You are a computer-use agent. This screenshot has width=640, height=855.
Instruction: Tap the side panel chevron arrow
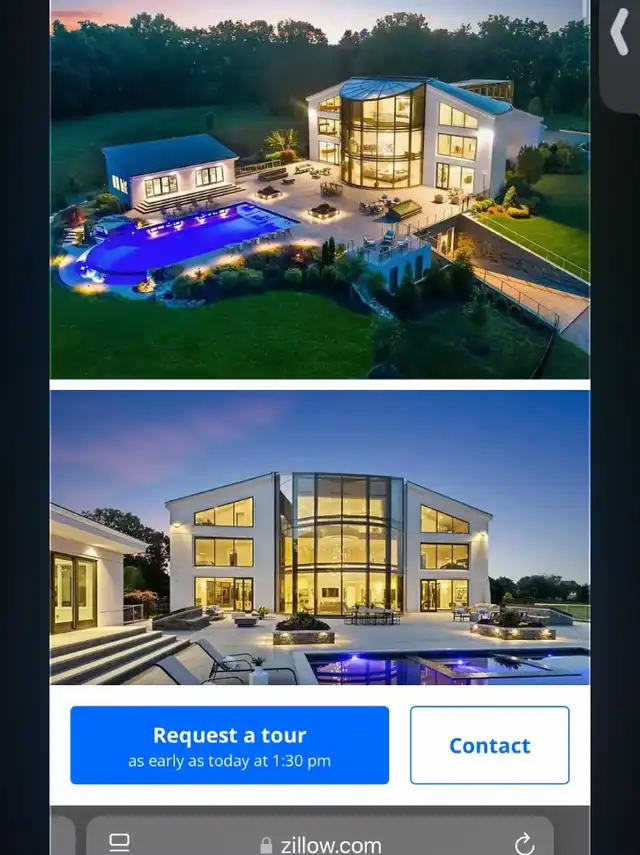coord(620,35)
